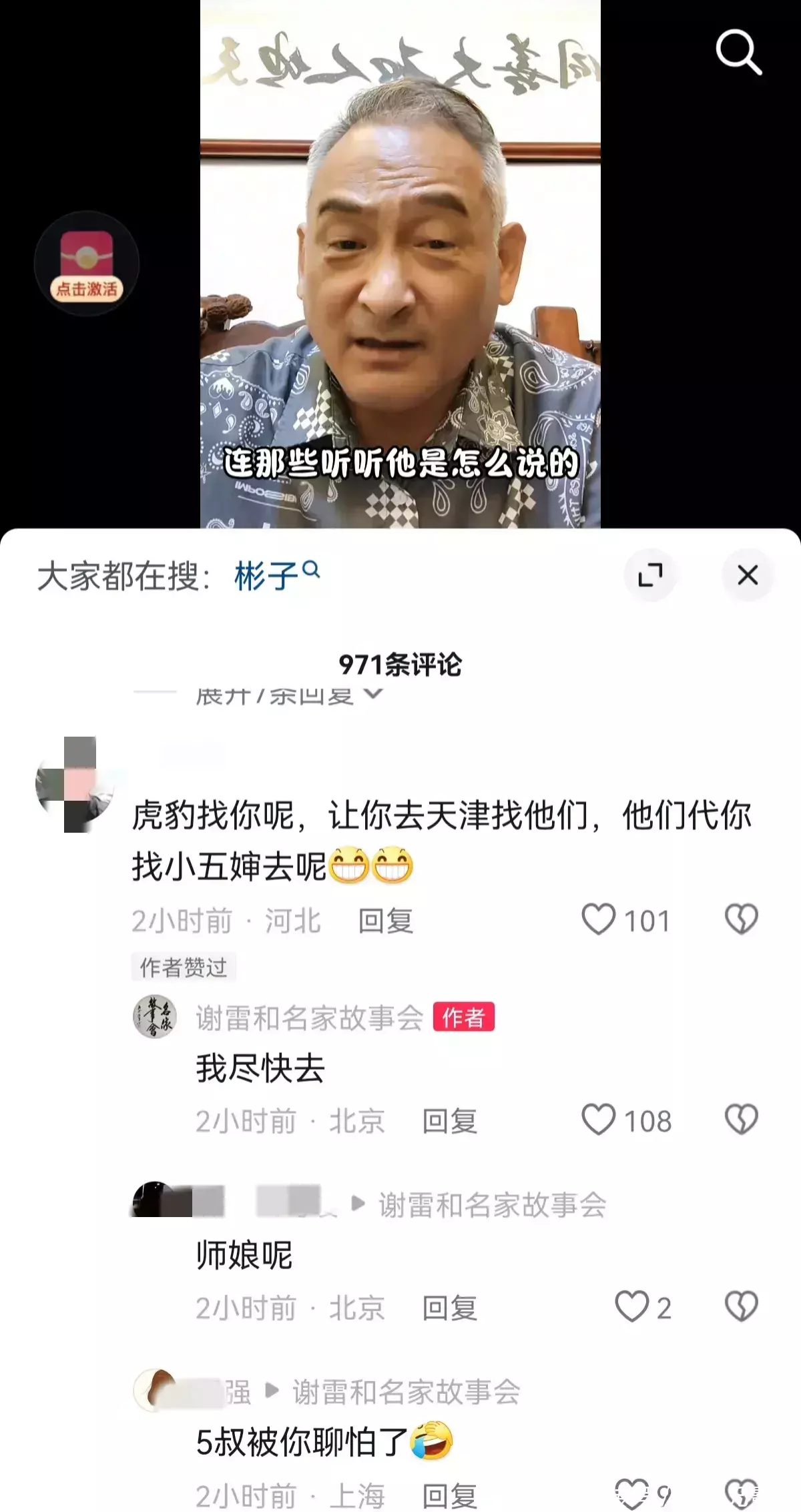
Task: Like the 5叔被你聊怕了 comment
Action: (x=631, y=1493)
